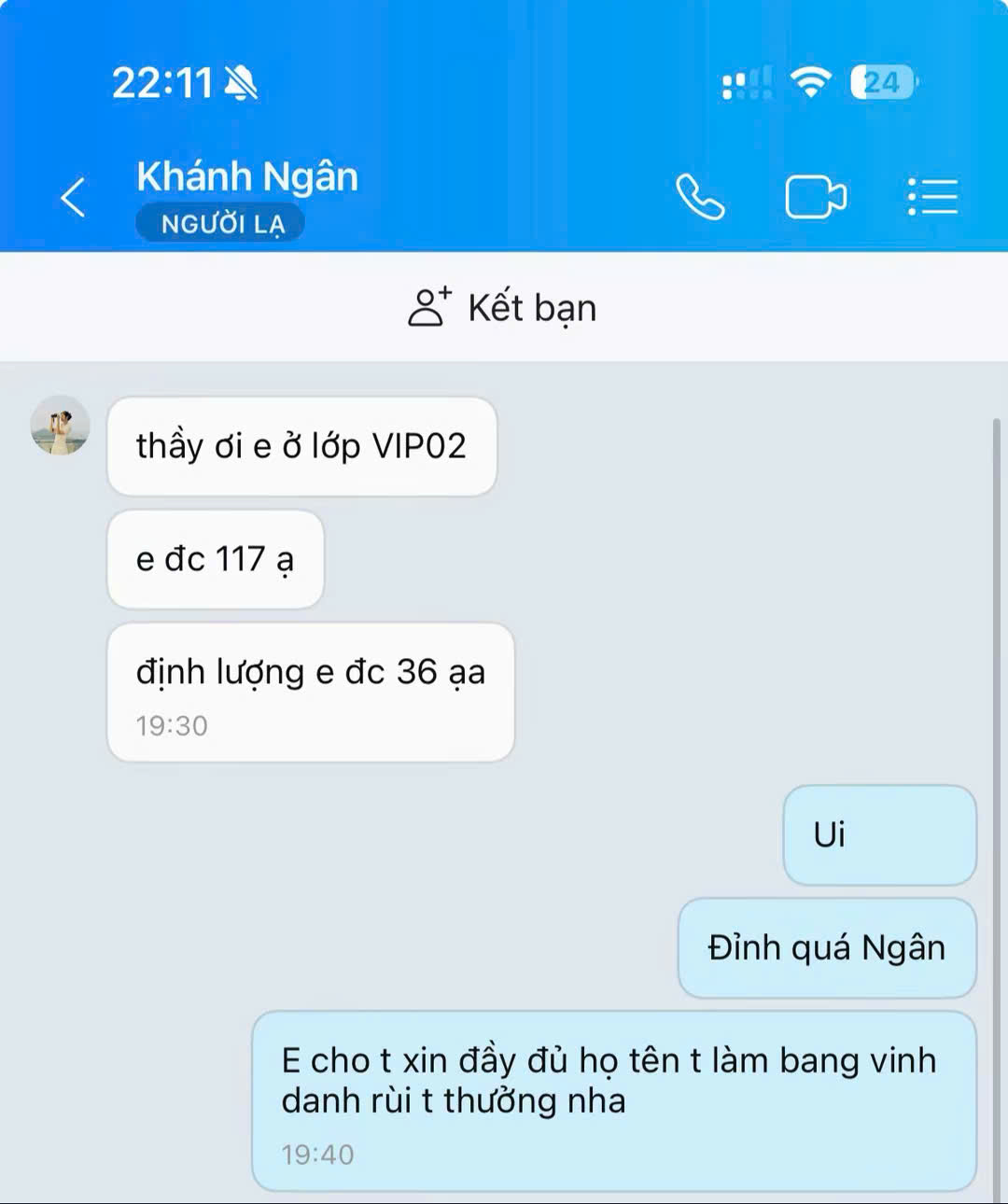Open Khánh Ngân's profile picture
Image resolution: width=1008 pixels, height=1204 pixels.
coord(61,426)
